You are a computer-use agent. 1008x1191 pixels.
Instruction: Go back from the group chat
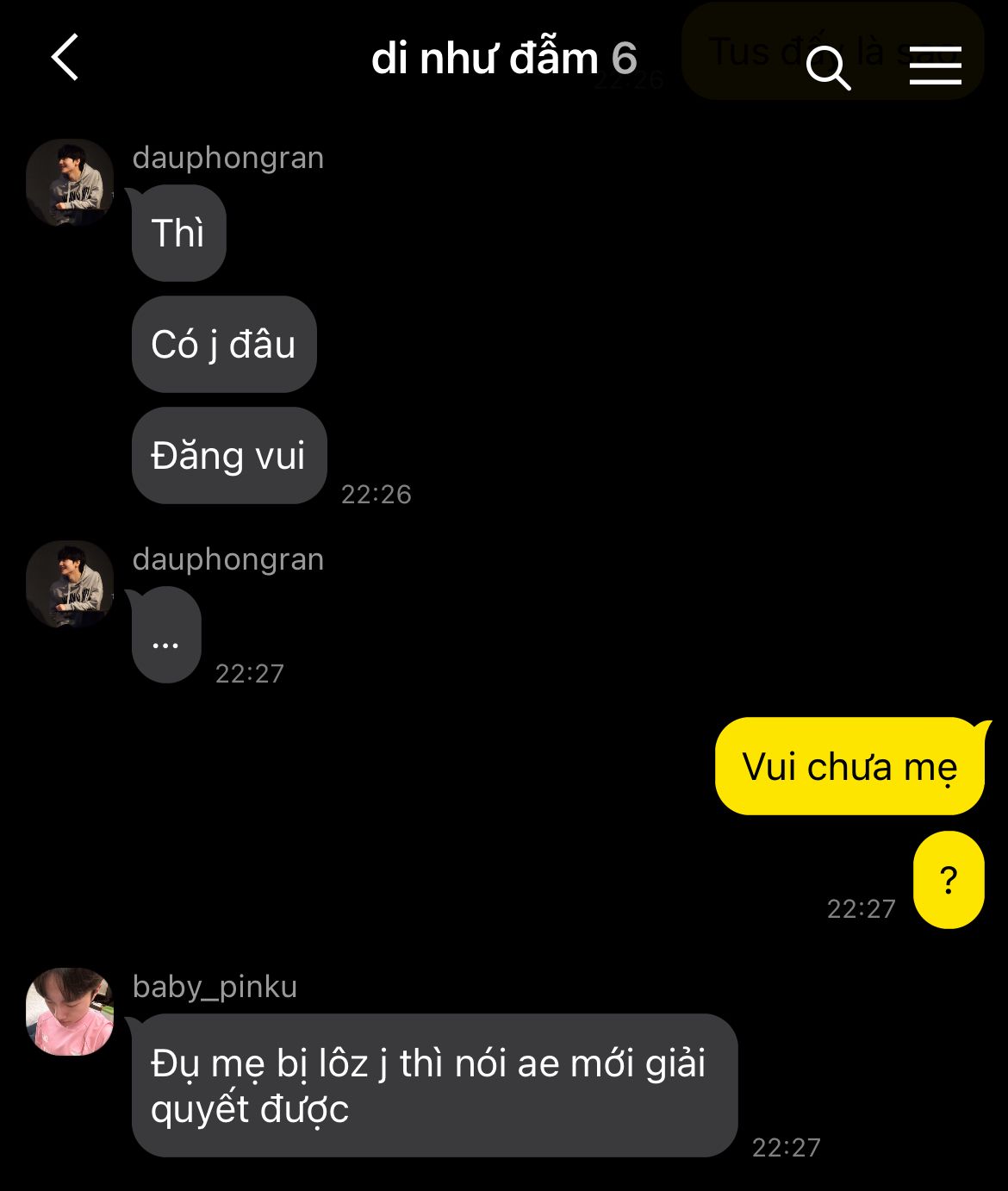pyautogui.click(x=65, y=58)
